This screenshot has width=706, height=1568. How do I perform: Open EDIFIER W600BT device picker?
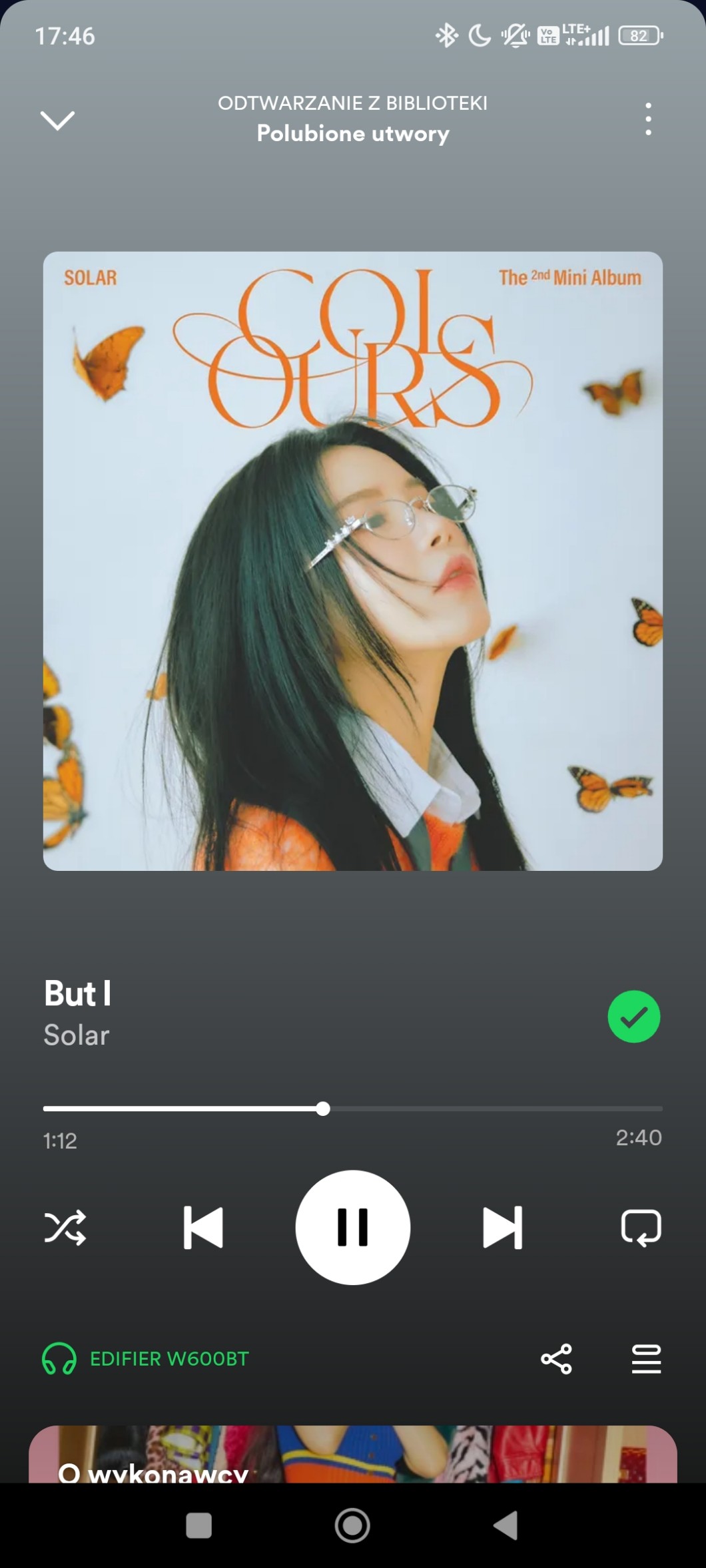(147, 1359)
